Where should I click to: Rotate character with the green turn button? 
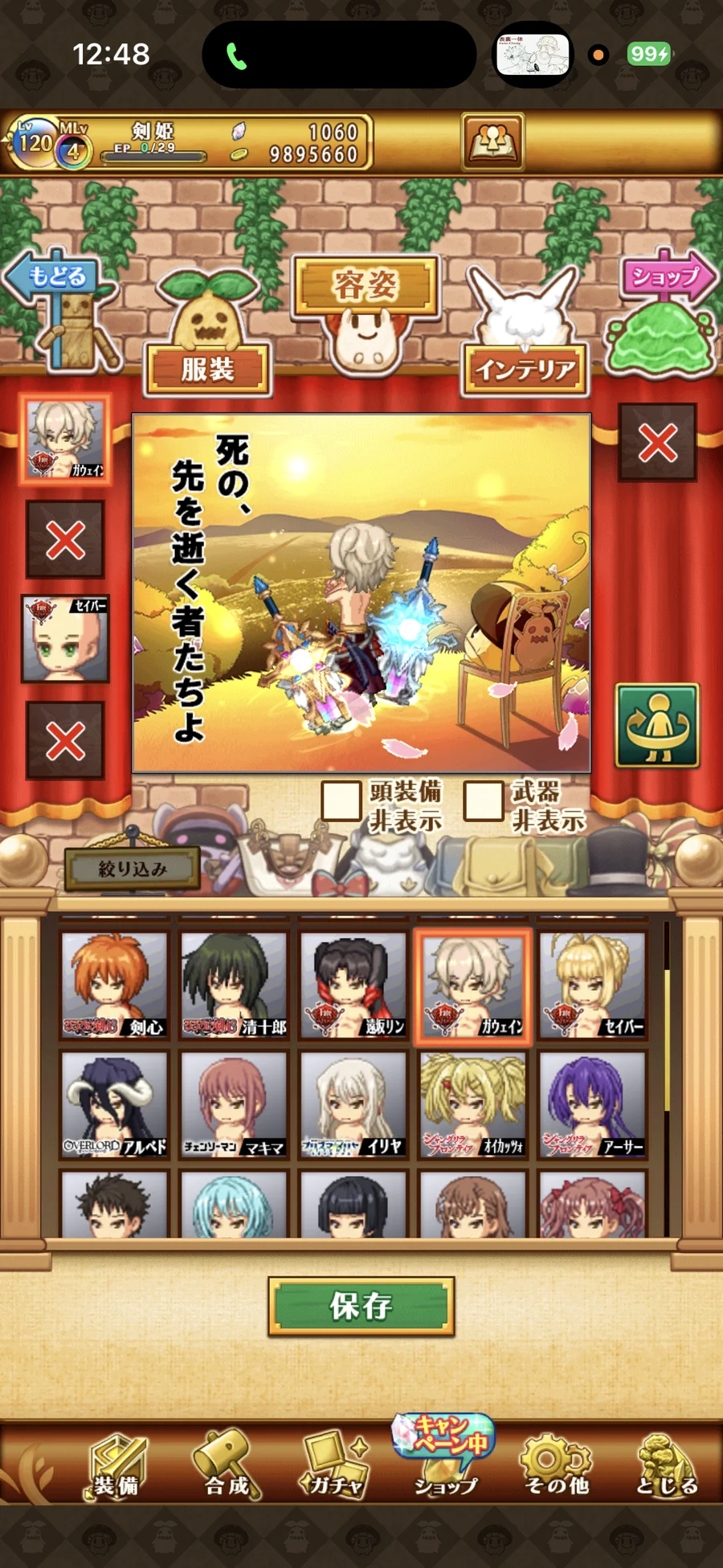tap(657, 726)
